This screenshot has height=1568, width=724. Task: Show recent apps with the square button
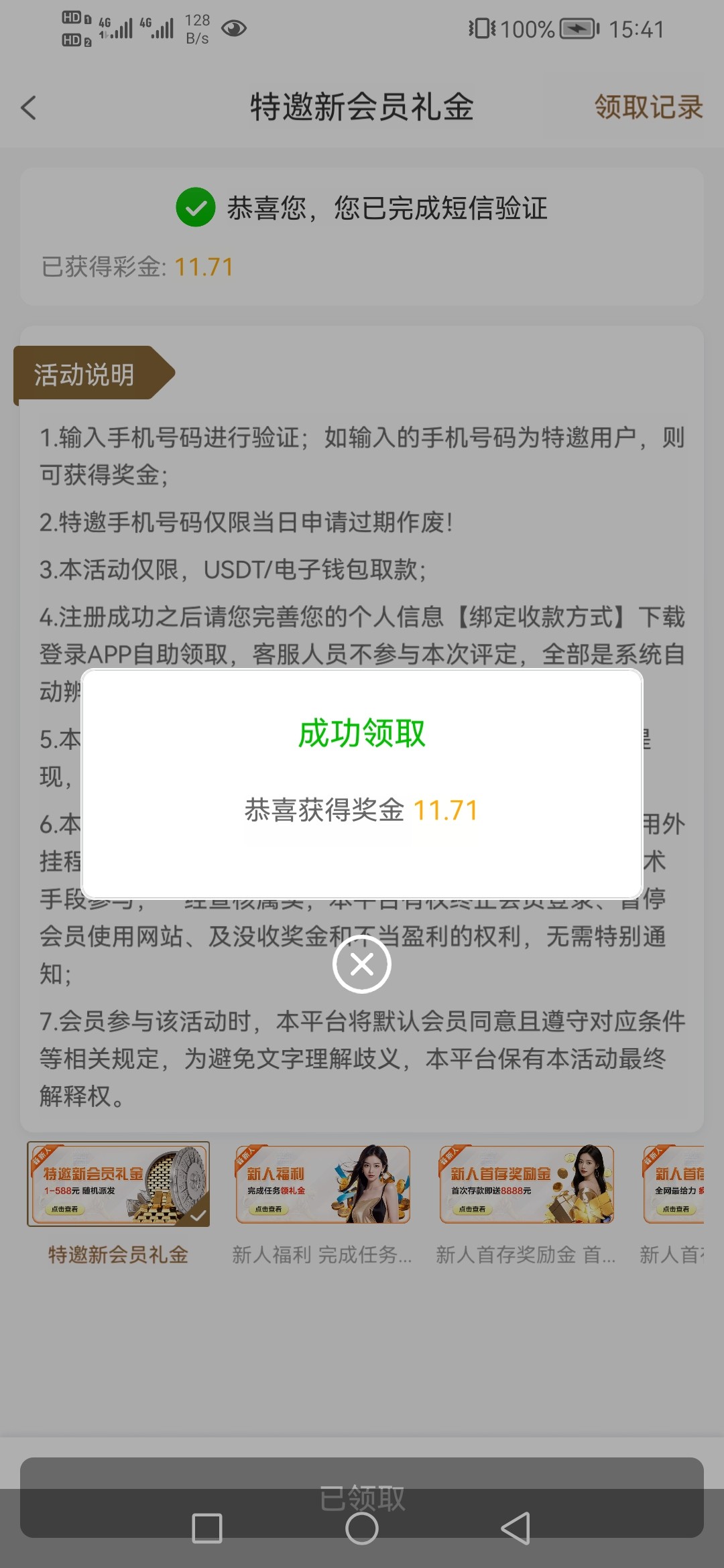[207, 1529]
